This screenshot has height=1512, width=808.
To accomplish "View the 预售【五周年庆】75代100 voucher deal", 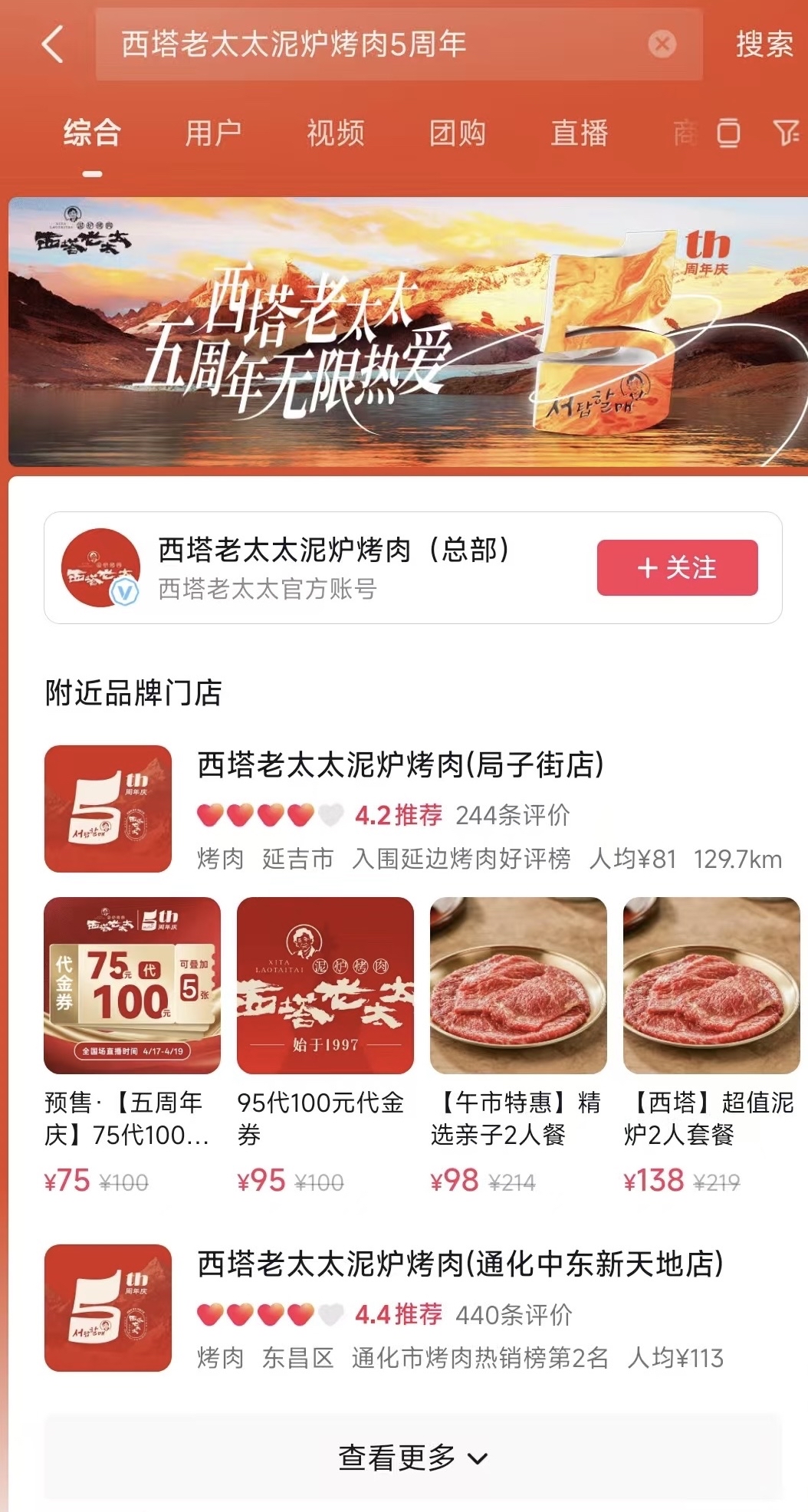I will (x=132, y=1043).
